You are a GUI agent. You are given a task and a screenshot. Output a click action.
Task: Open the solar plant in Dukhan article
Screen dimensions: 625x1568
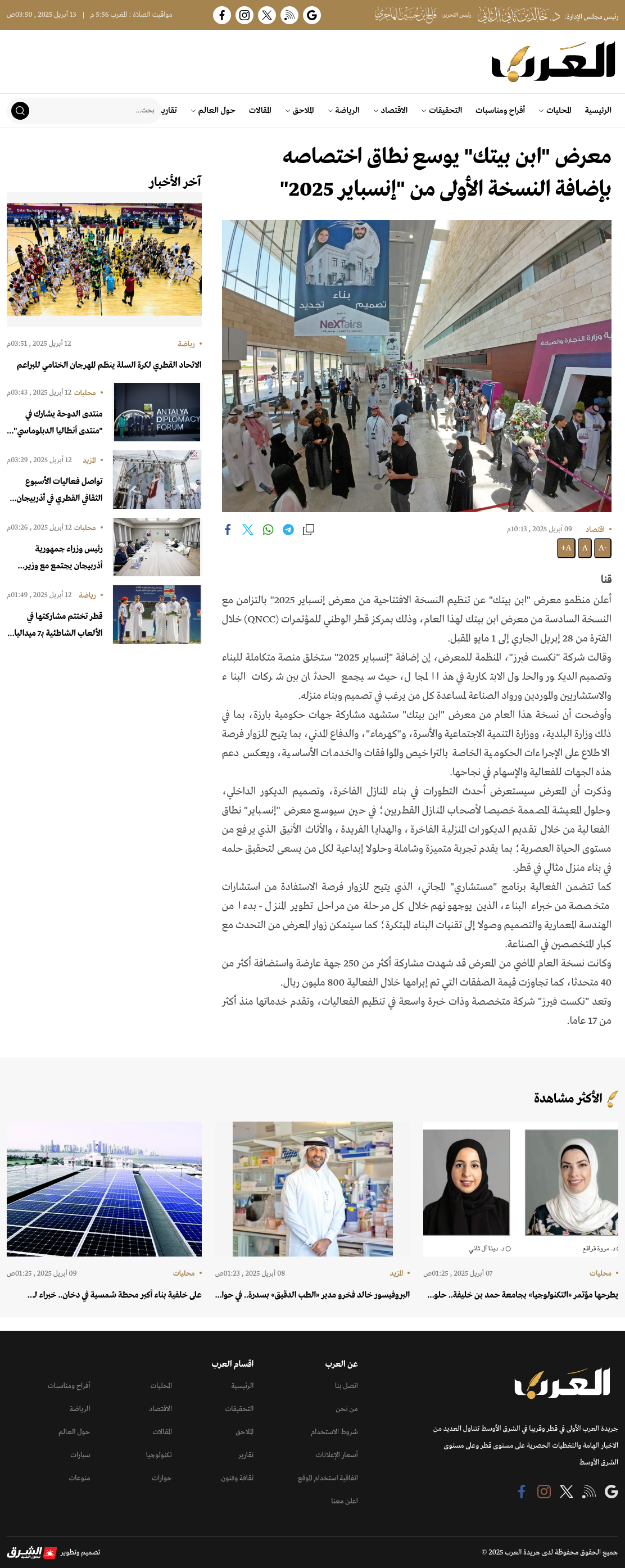115,1295
